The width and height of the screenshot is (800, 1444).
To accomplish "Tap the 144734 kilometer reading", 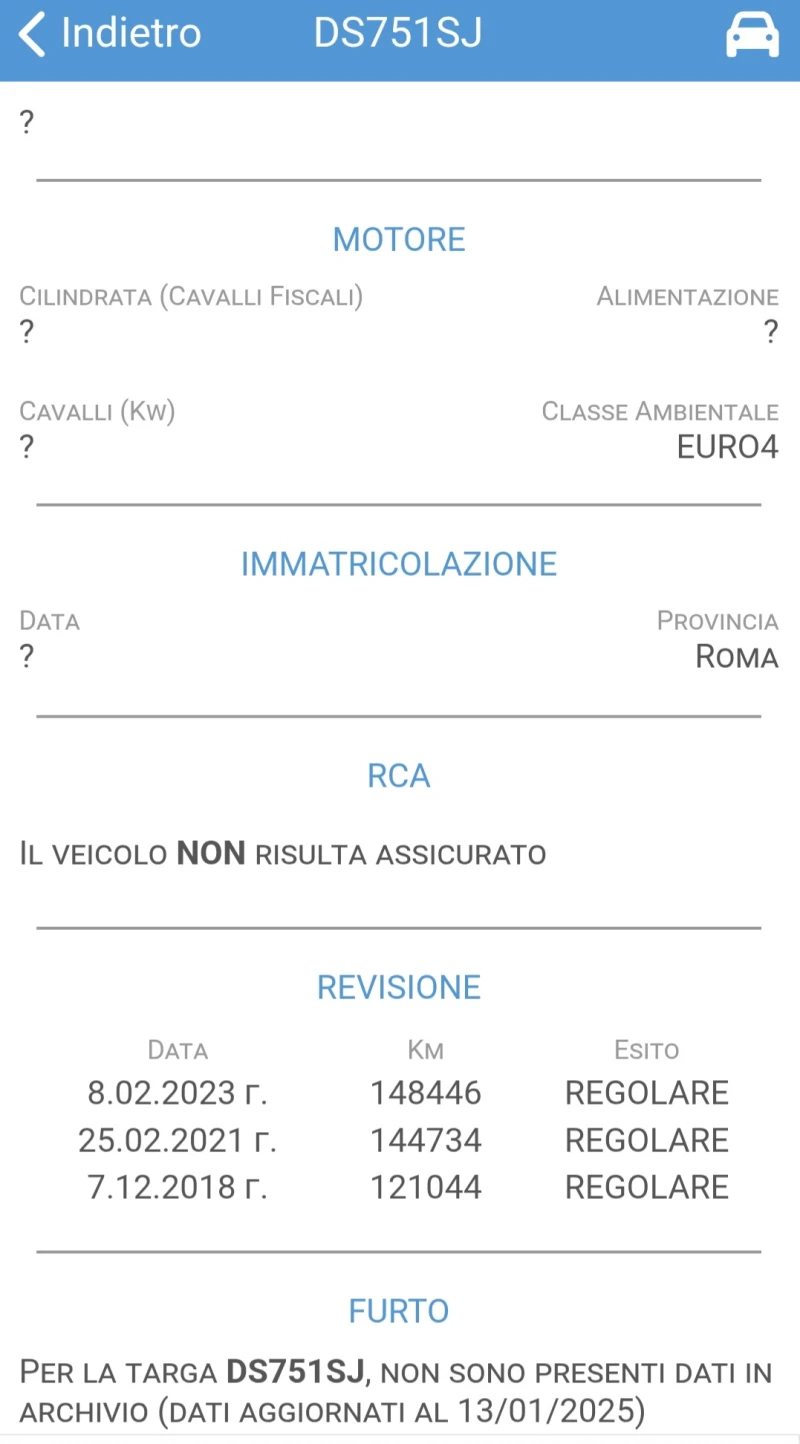I will tap(426, 1140).
